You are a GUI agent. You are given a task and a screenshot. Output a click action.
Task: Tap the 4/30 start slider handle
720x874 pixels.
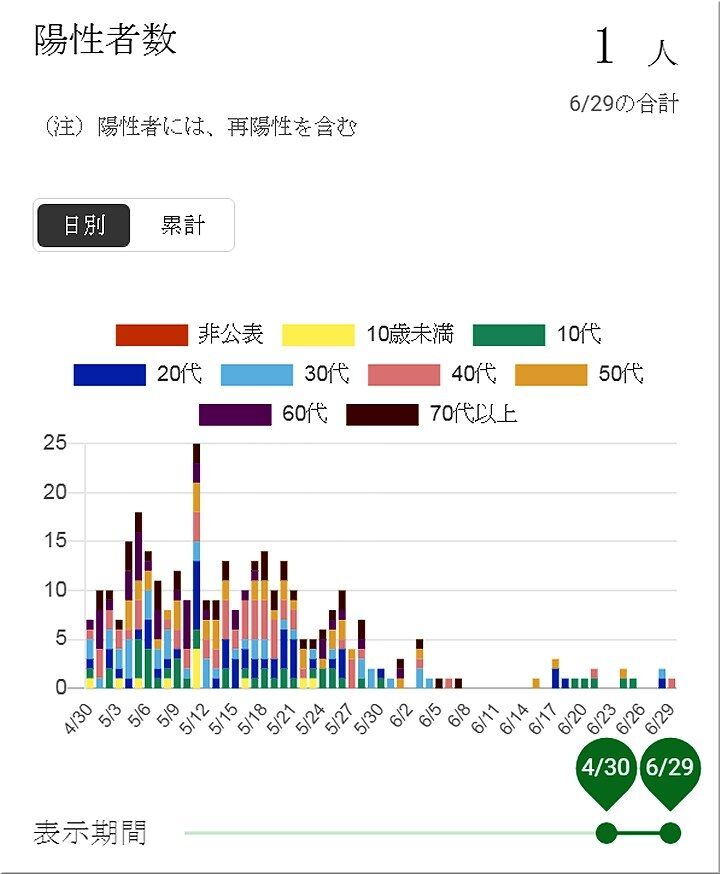pos(606,833)
